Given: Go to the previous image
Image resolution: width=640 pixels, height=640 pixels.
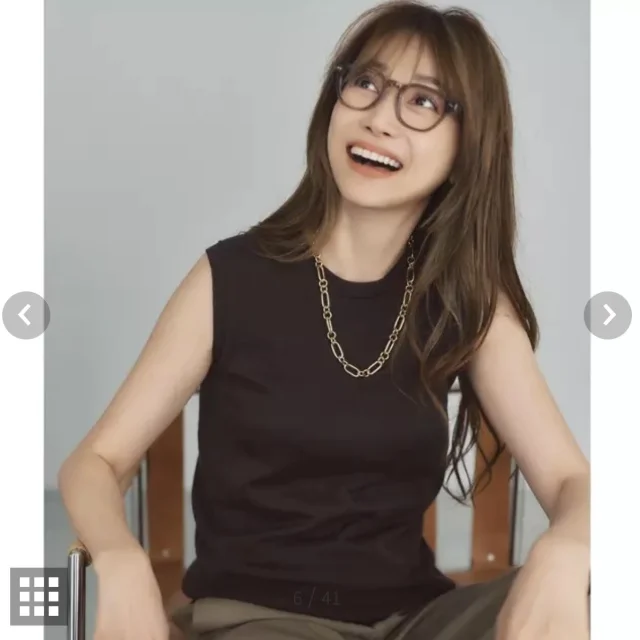Looking at the screenshot, I should click(25, 316).
